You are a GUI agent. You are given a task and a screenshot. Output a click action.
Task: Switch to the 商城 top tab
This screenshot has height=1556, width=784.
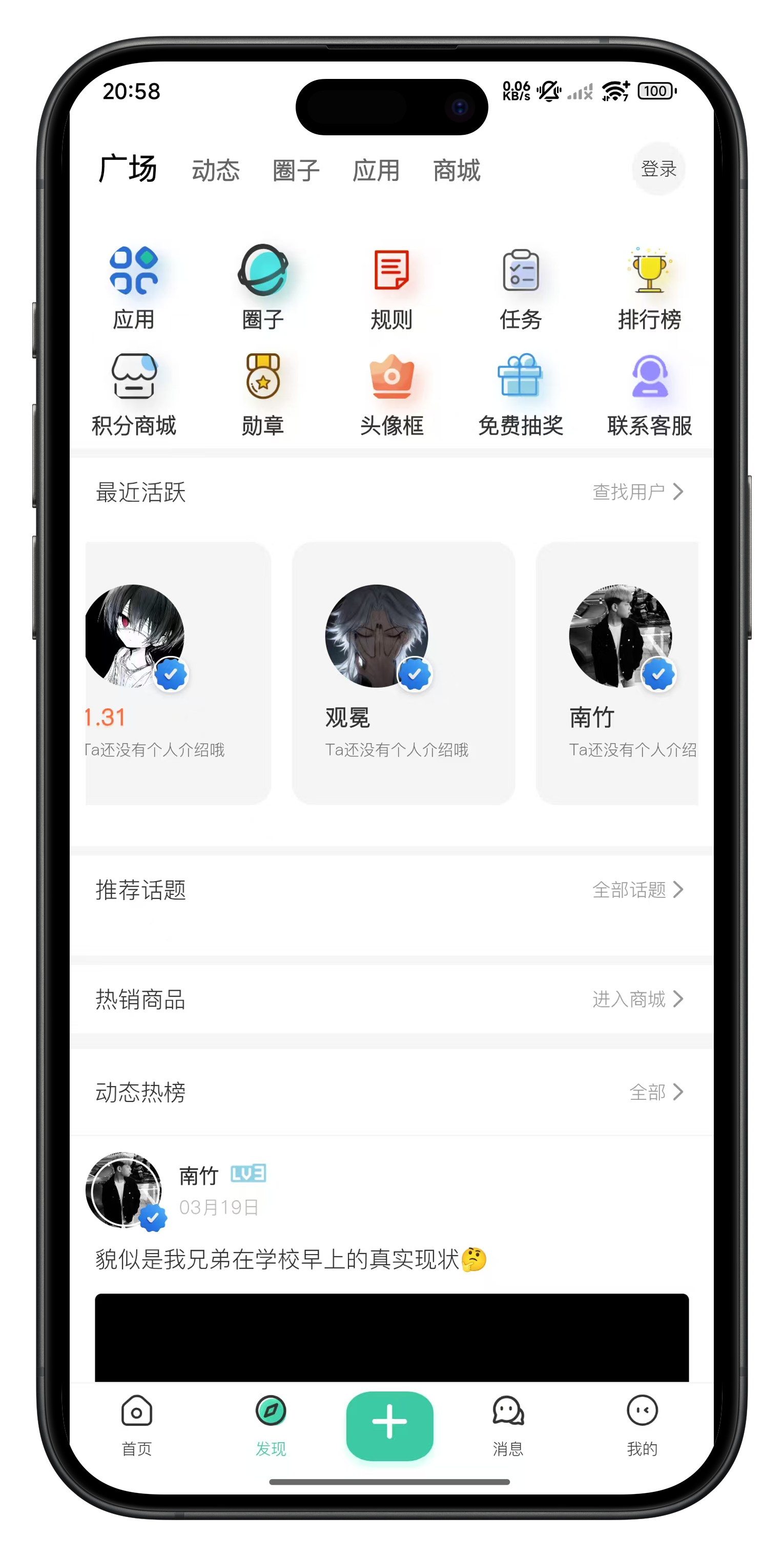tap(457, 170)
